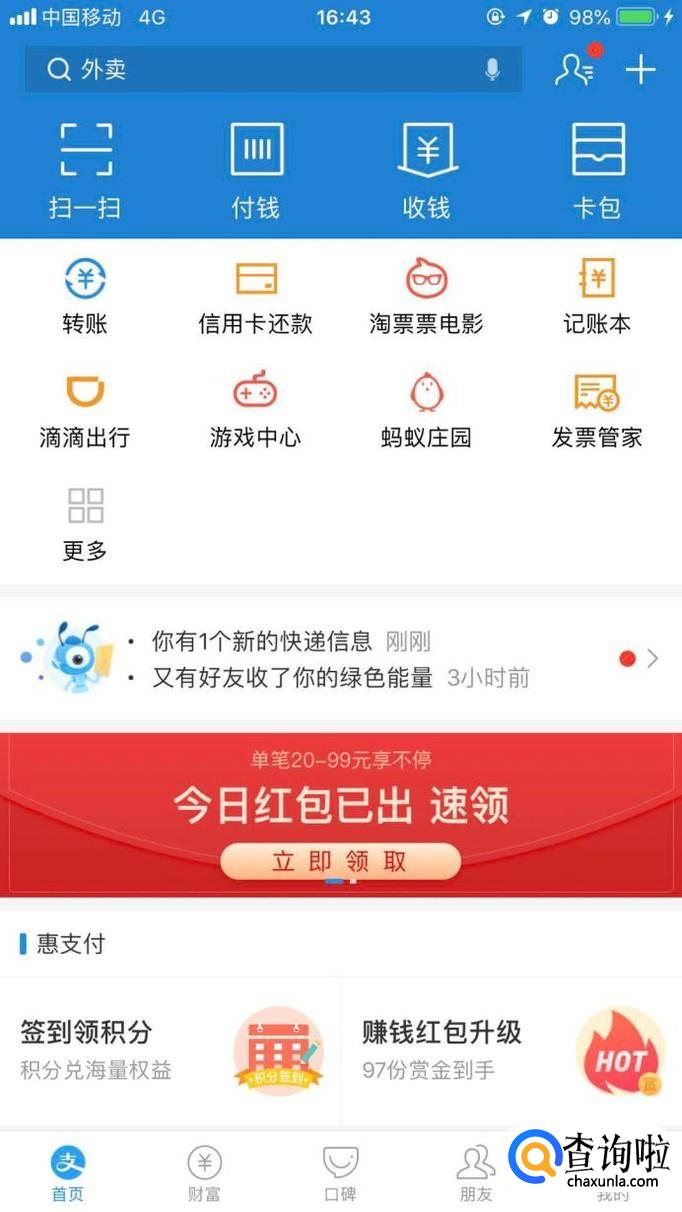Open 信用卡还款
Image resolution: width=682 pixels, height=1212 pixels.
[x=256, y=296]
